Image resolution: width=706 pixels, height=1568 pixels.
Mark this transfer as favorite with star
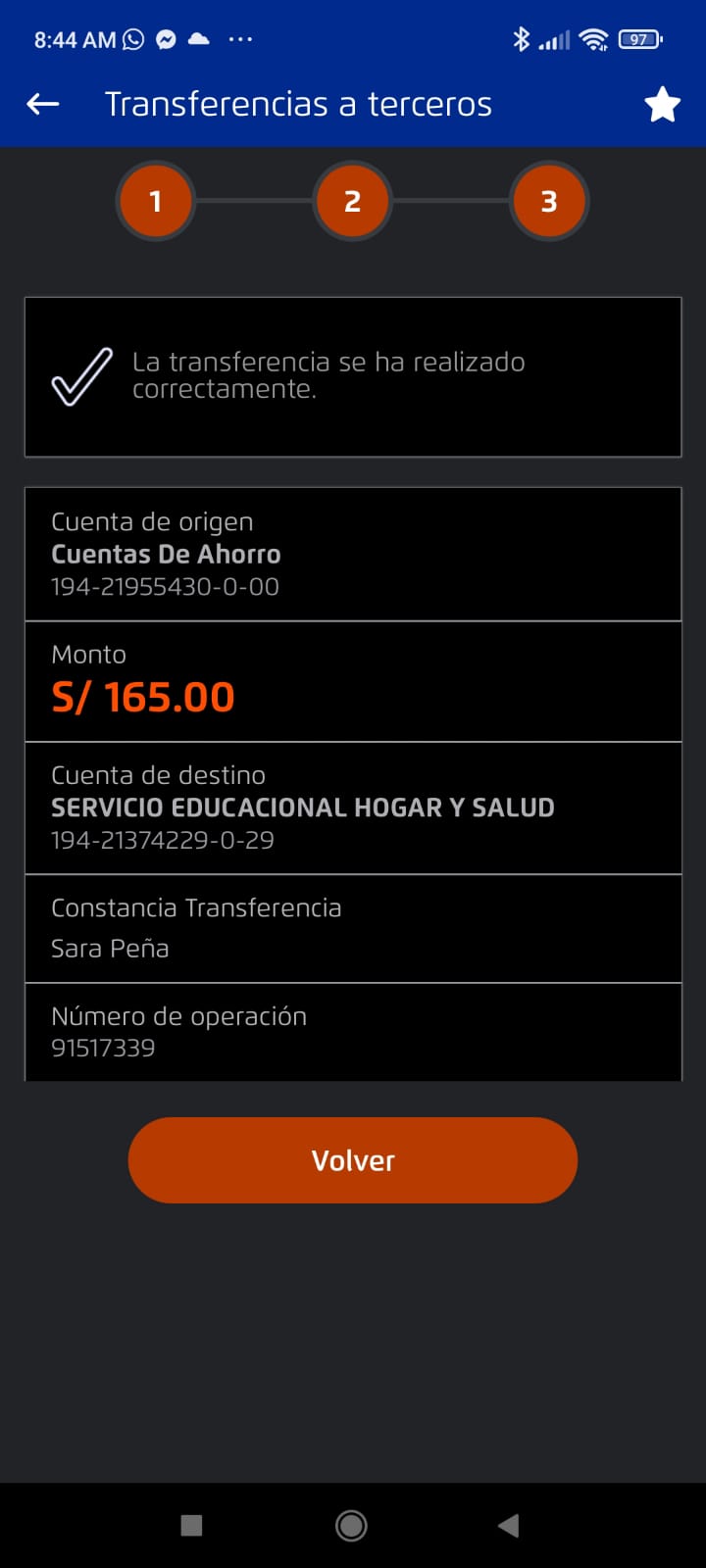[x=662, y=104]
